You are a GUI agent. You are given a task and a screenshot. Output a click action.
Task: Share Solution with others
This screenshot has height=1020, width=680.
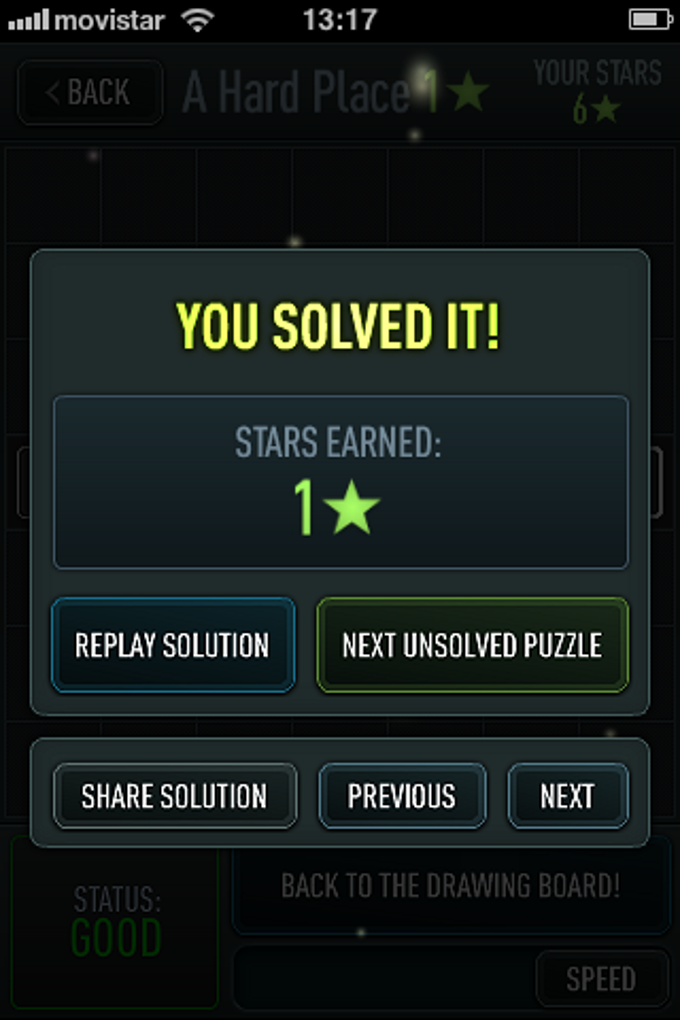pos(175,796)
